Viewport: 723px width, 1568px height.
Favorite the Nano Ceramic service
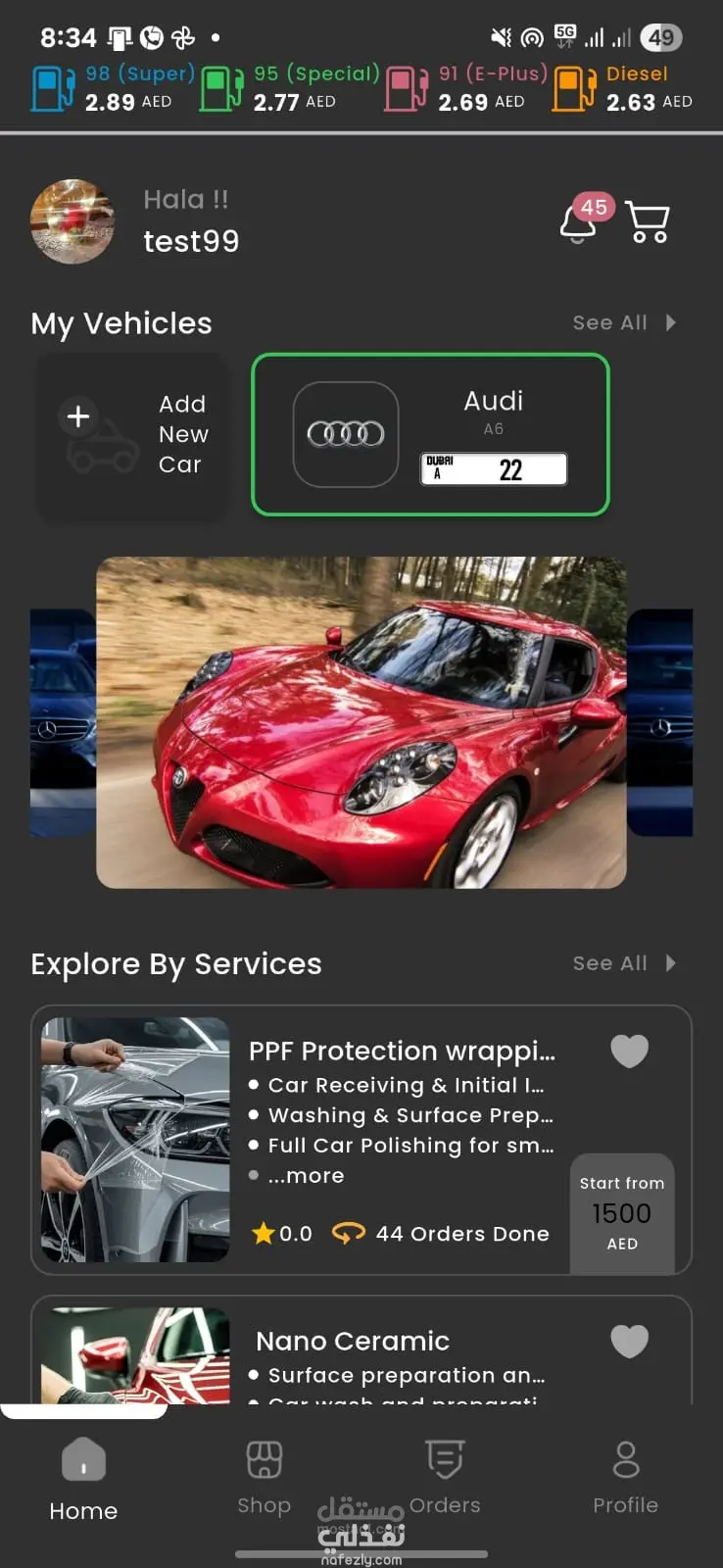point(629,1341)
